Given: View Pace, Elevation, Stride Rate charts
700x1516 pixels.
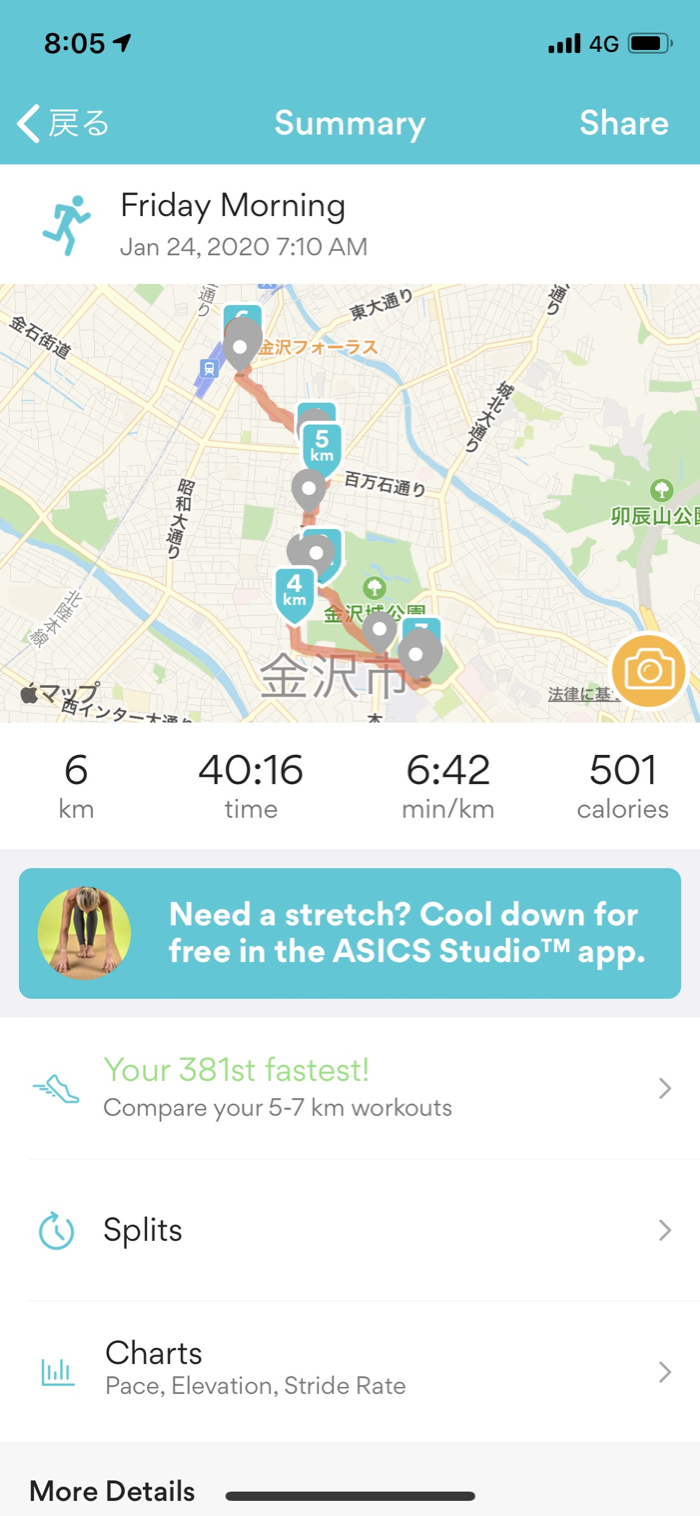Looking at the screenshot, I should point(350,1370).
